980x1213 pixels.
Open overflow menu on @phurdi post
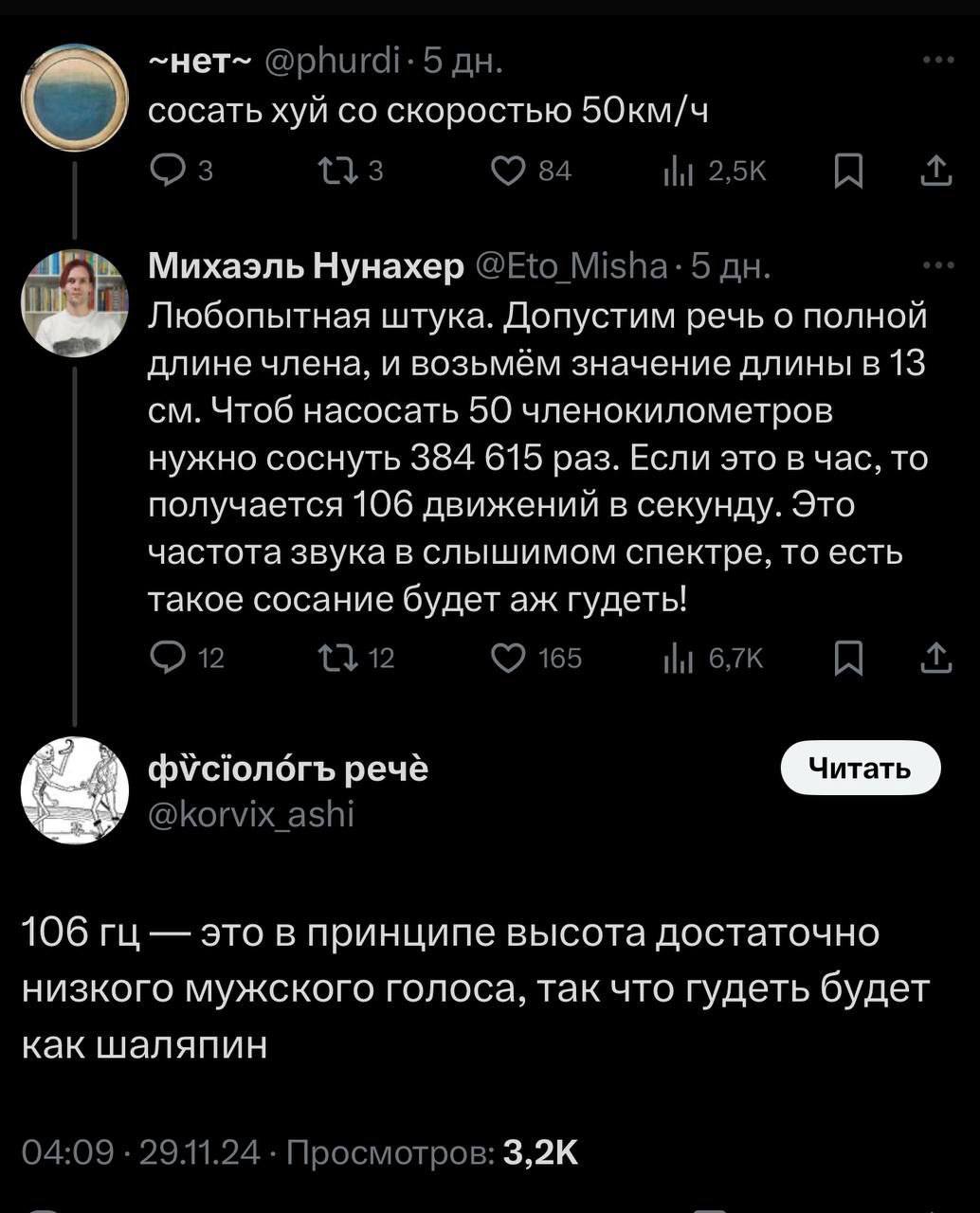(x=937, y=63)
